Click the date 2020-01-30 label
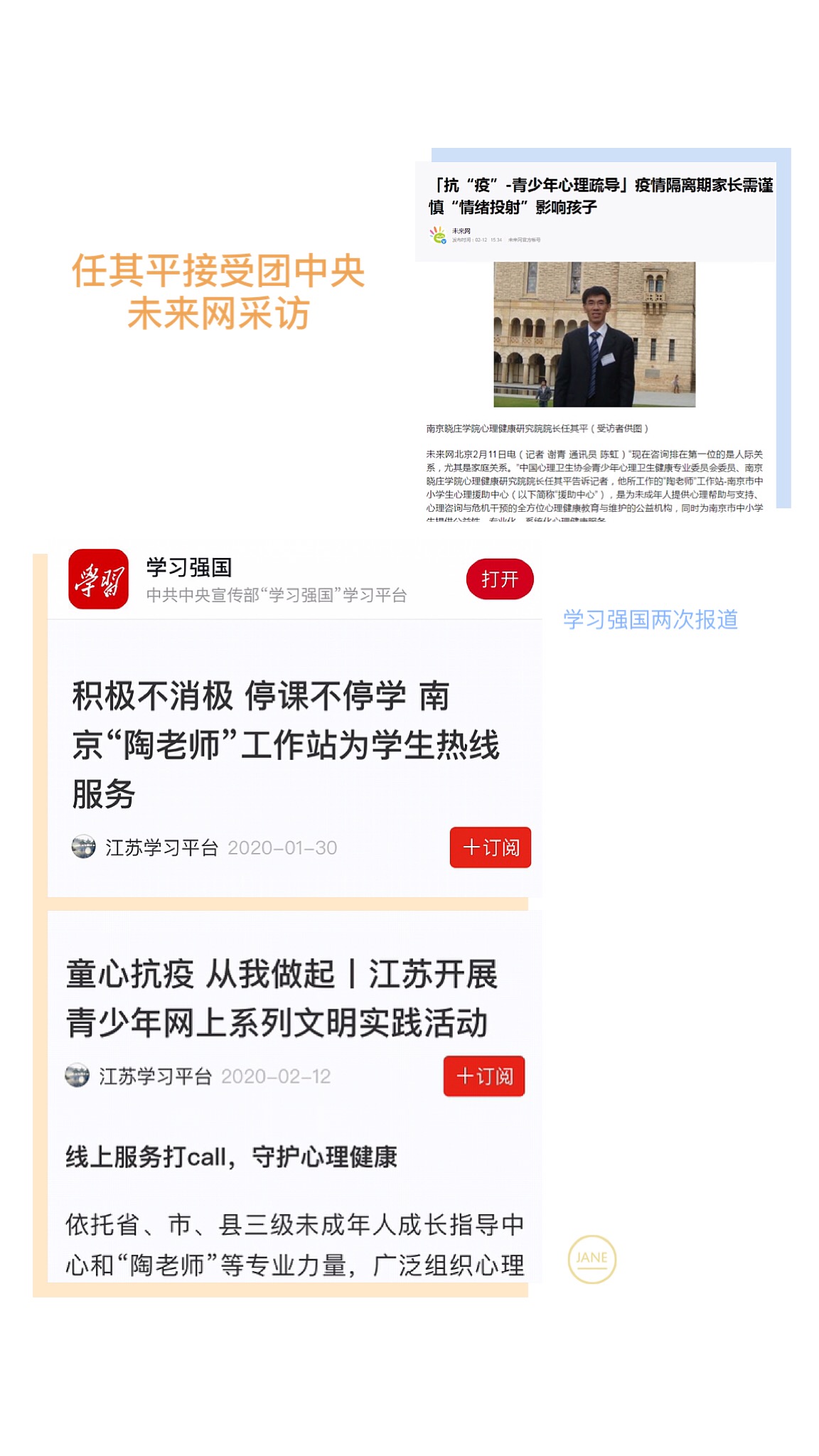Screen dimensions: 819x1456 pos(284,847)
